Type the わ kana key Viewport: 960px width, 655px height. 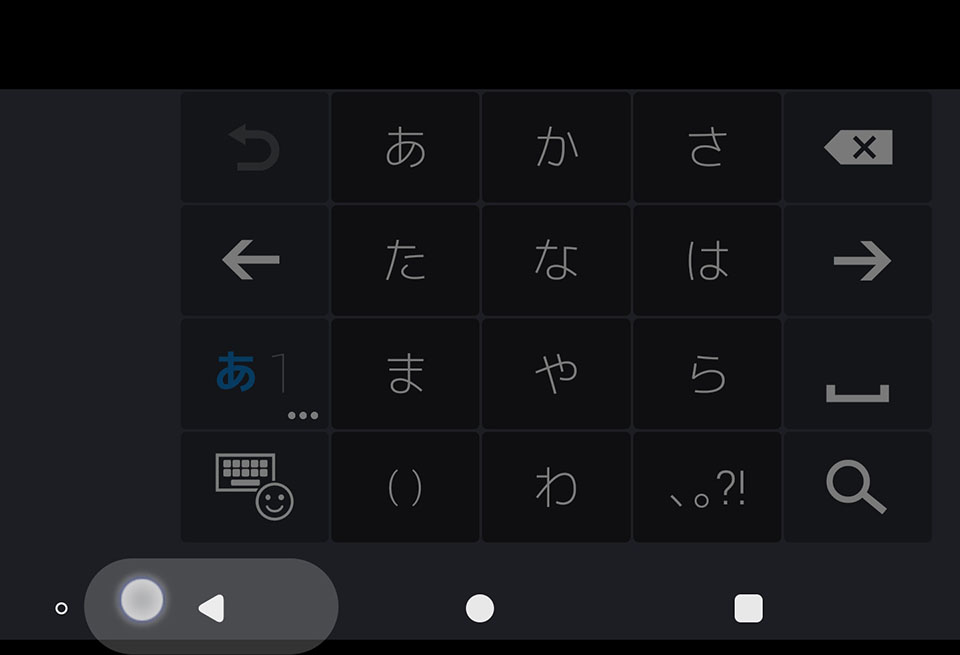pos(556,487)
